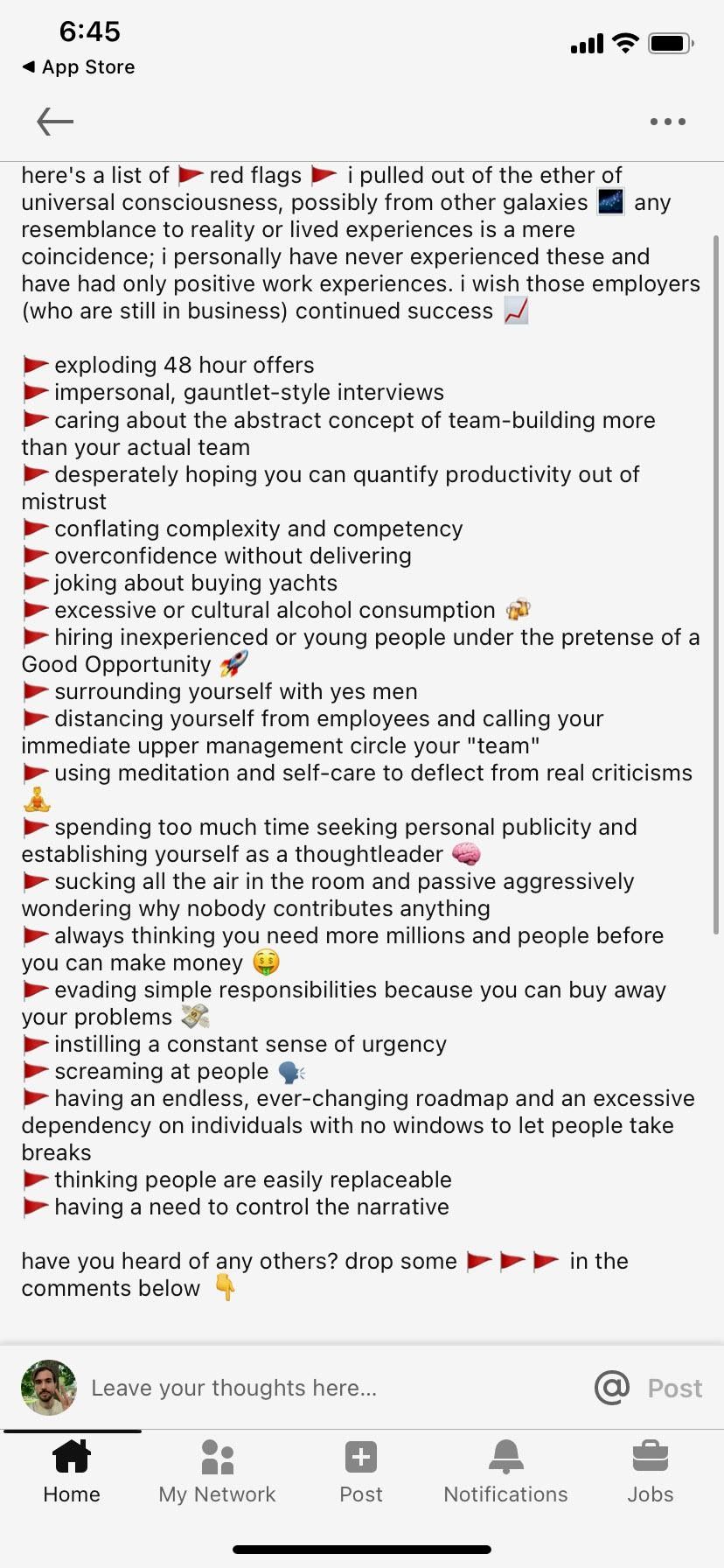Image resolution: width=724 pixels, height=1568 pixels.
Task: Switch to the Jobs tab
Action: (x=650, y=1472)
